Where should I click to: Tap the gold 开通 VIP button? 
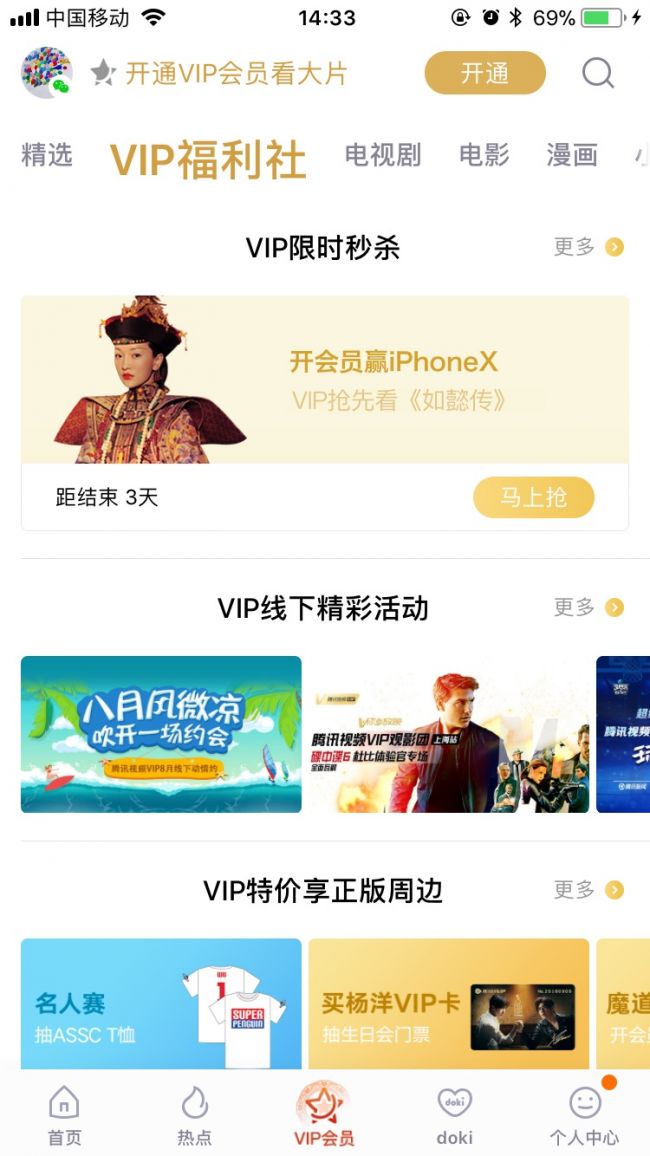pyautogui.click(x=485, y=73)
